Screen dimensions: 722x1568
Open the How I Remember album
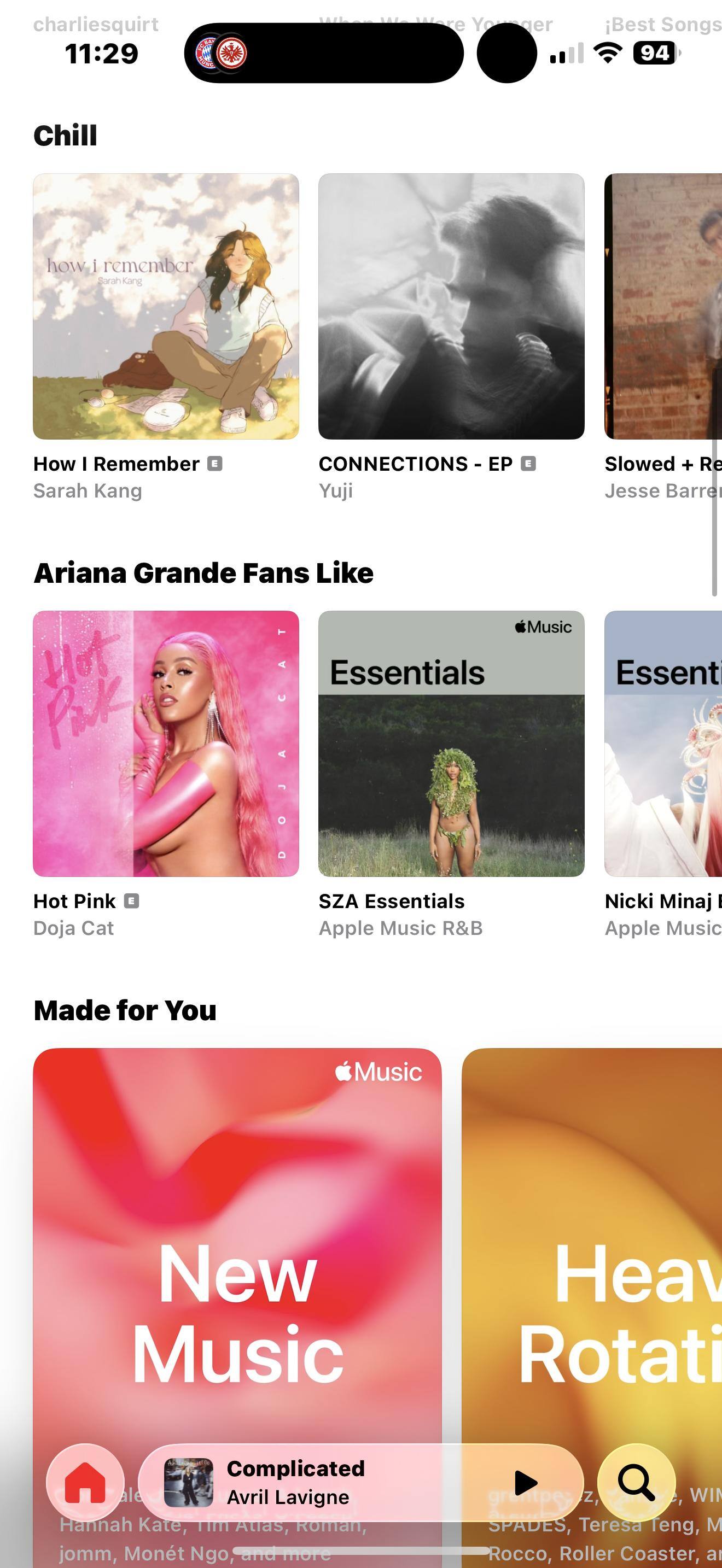click(x=166, y=306)
